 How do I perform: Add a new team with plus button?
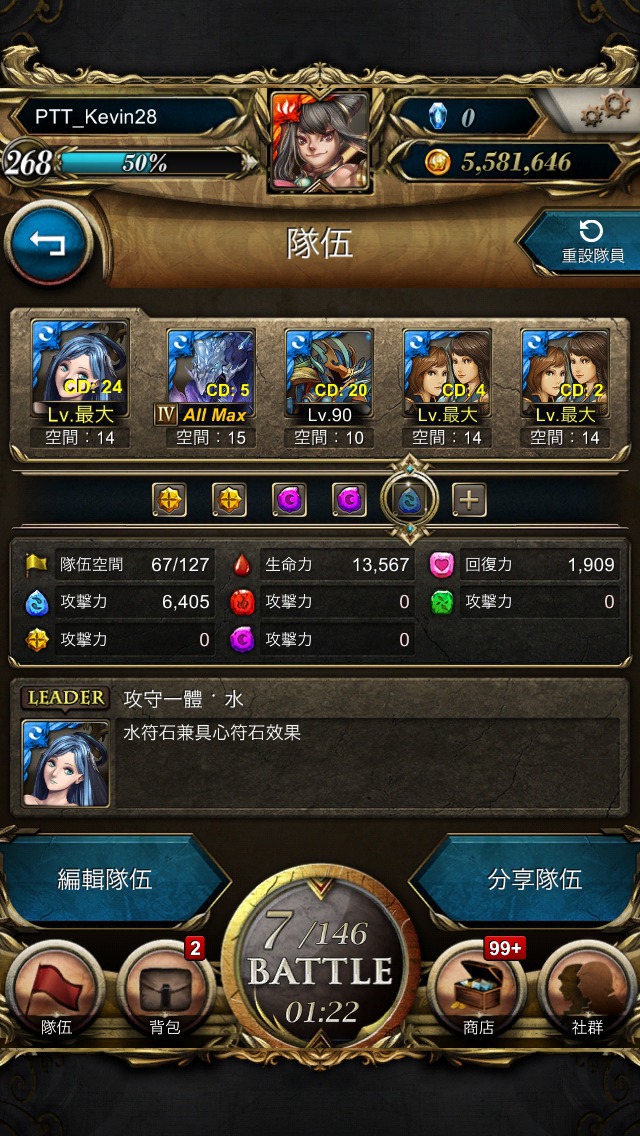tap(470, 500)
